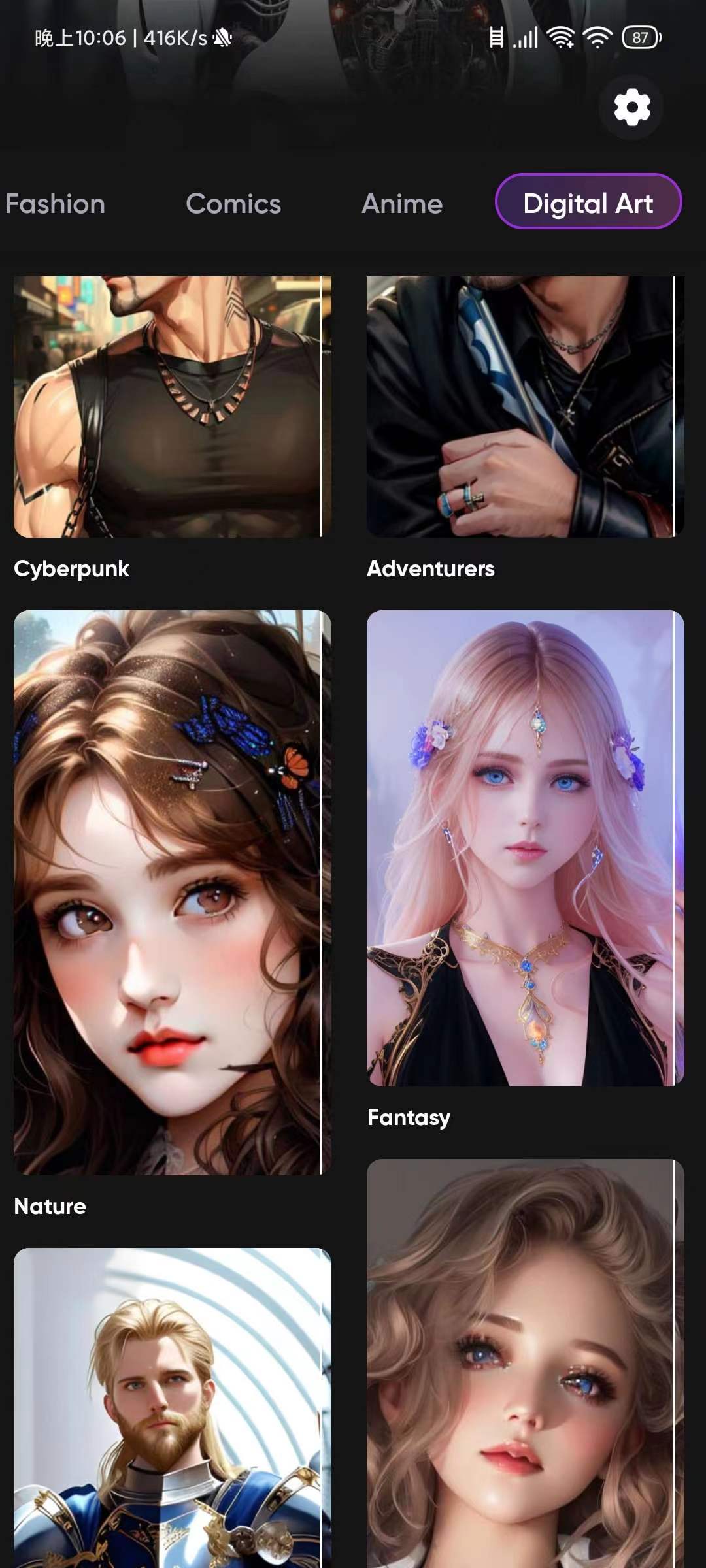
Task: Open the Adventurers style card
Action: tap(525, 406)
